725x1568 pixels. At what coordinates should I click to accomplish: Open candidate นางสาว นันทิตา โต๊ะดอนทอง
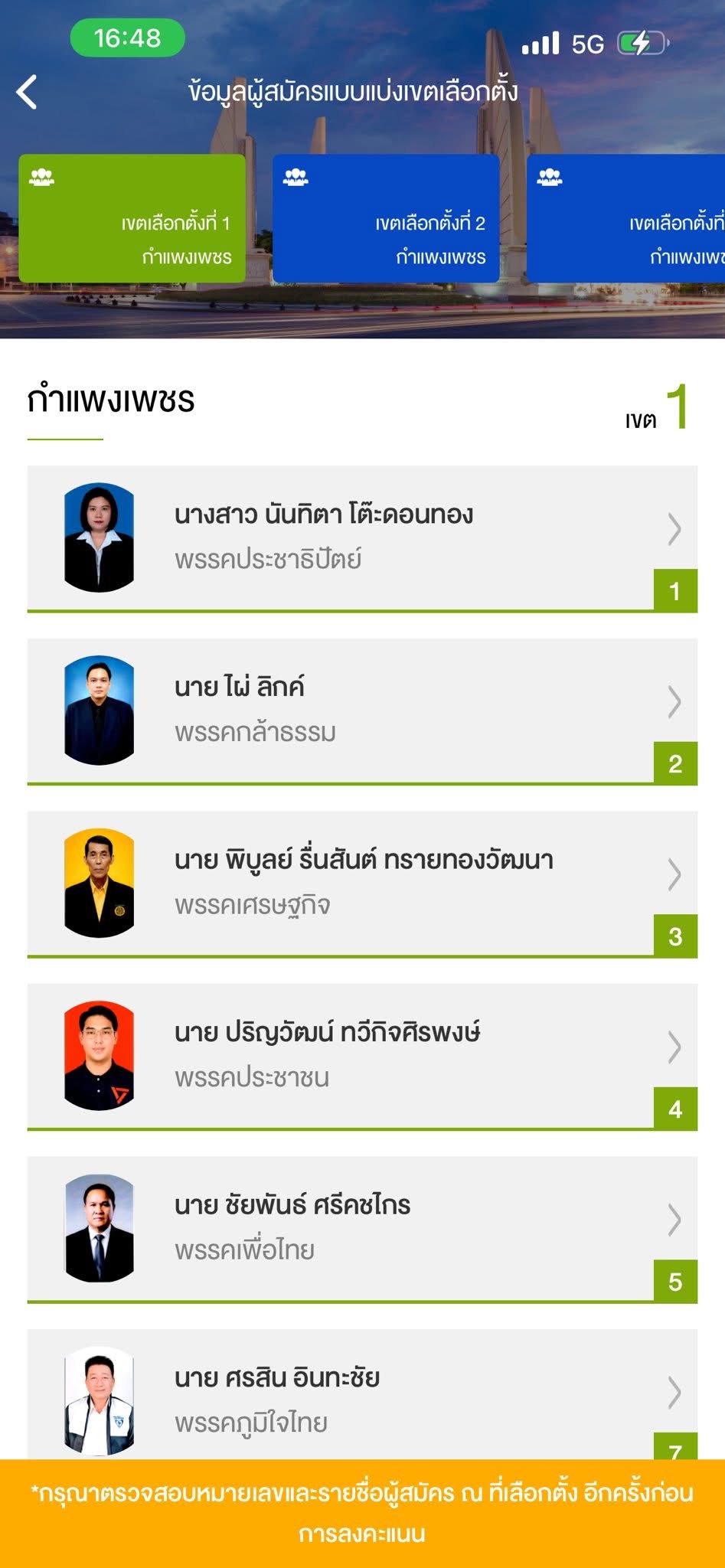(361, 537)
